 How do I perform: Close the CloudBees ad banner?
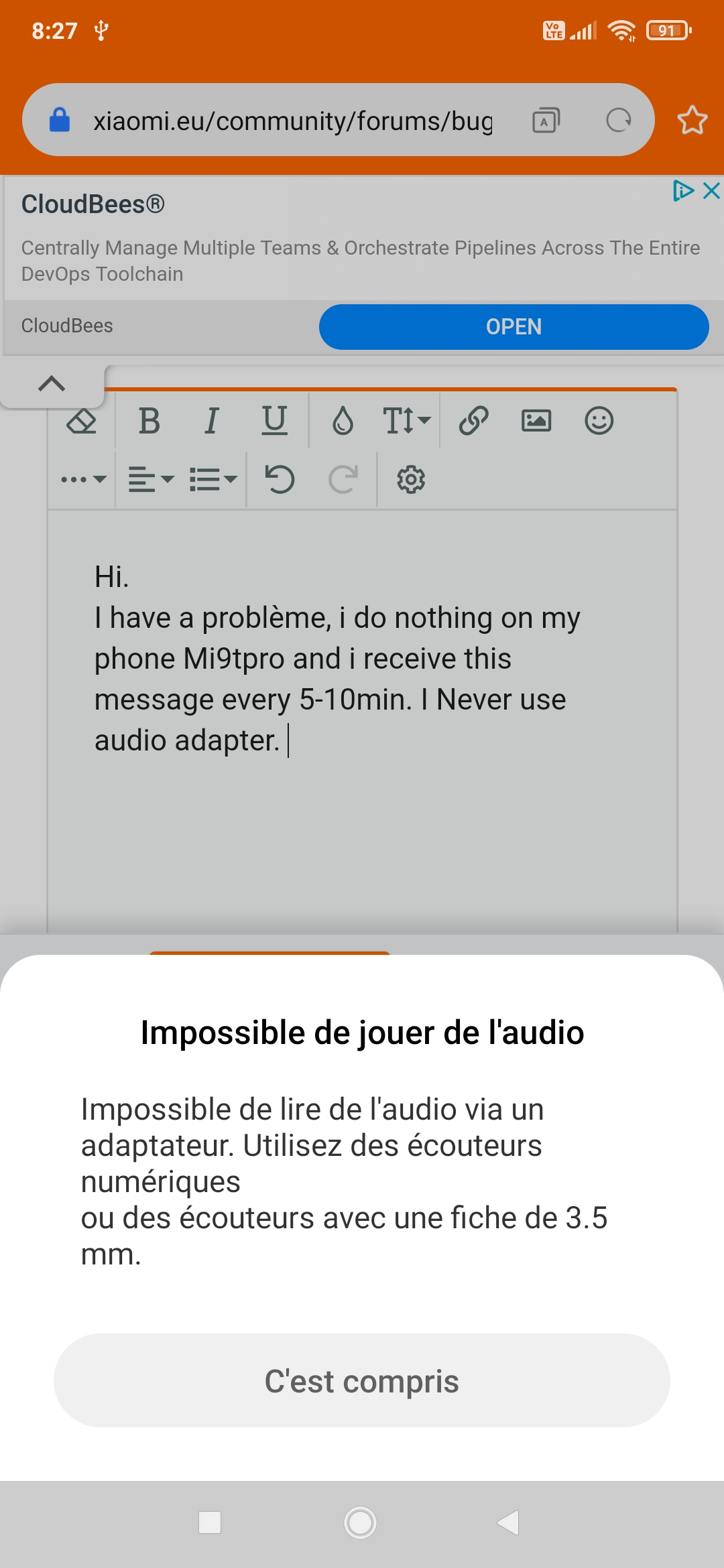click(711, 191)
